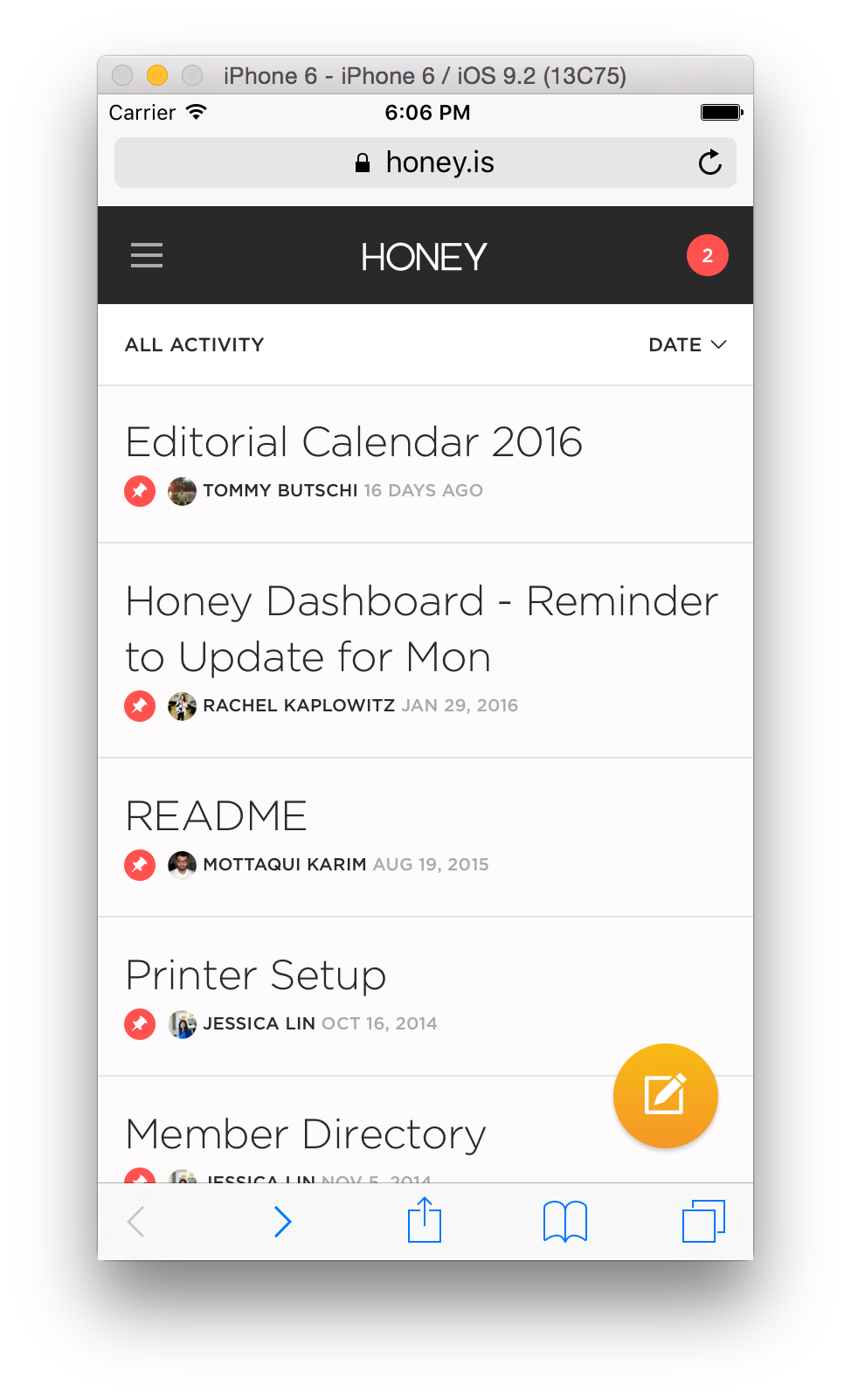Open the Editorial Calendar 2016 post
This screenshot has width=851, height=1400.
click(354, 442)
